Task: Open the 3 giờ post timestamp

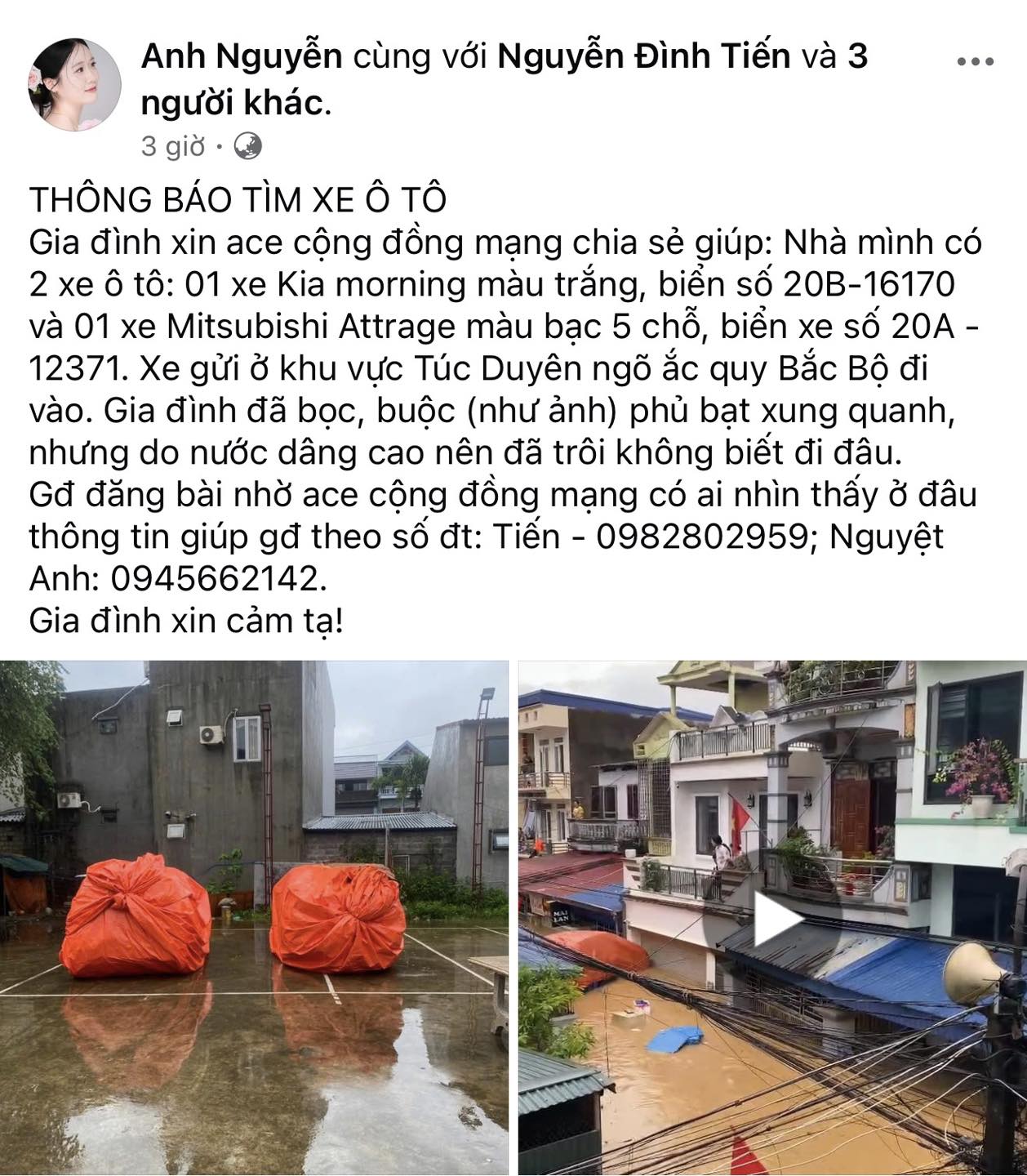Action: [x=172, y=146]
